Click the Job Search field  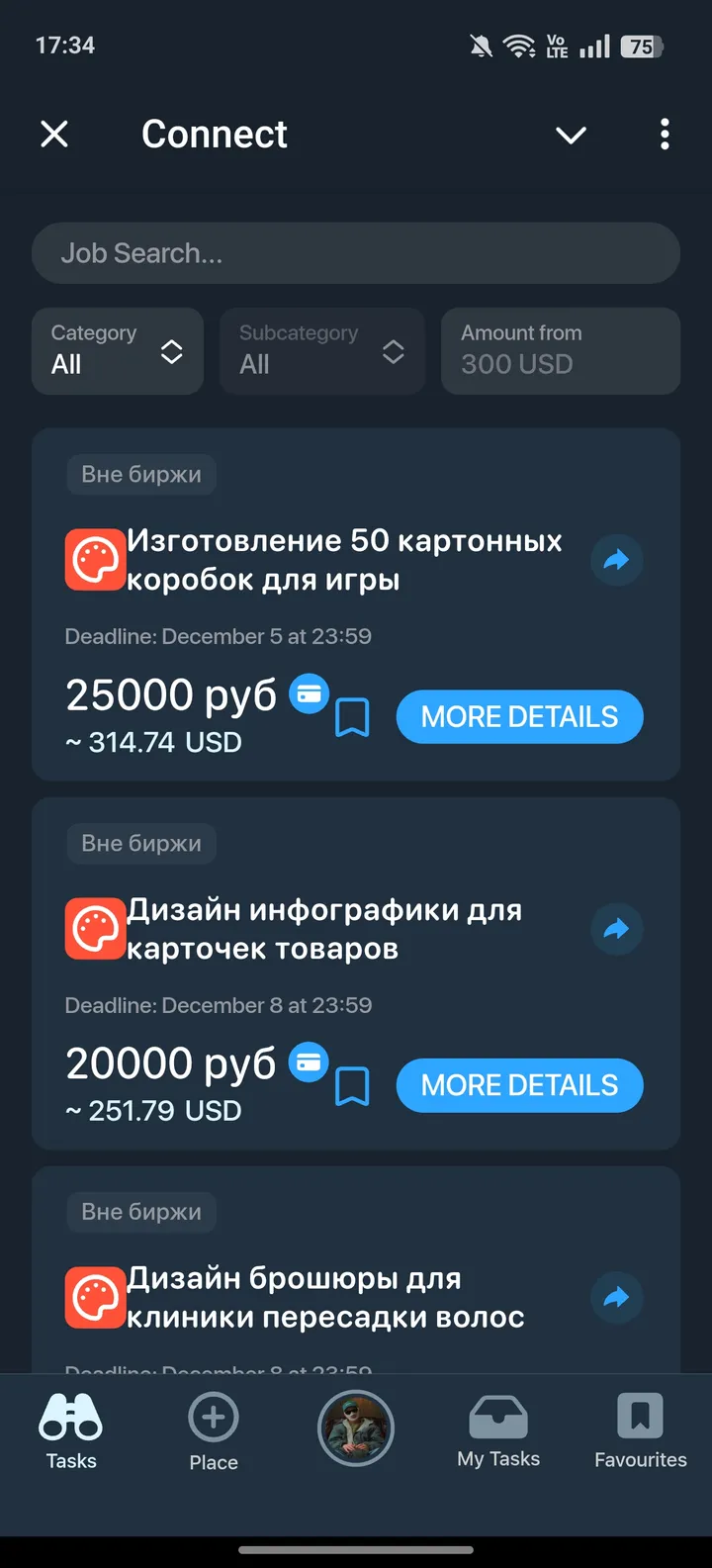point(355,253)
